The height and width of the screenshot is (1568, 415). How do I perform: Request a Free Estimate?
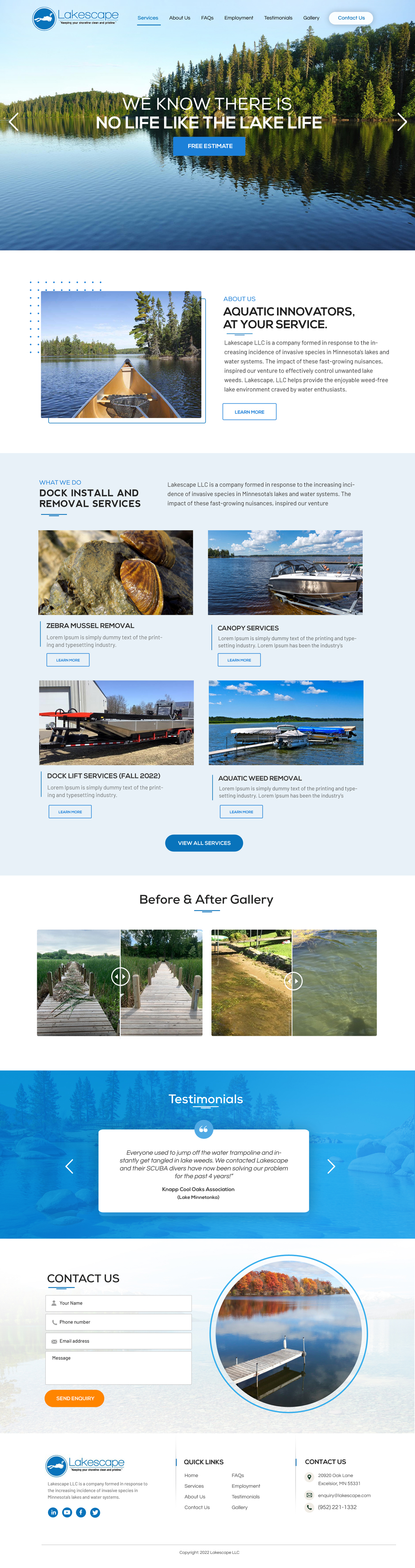click(x=209, y=146)
